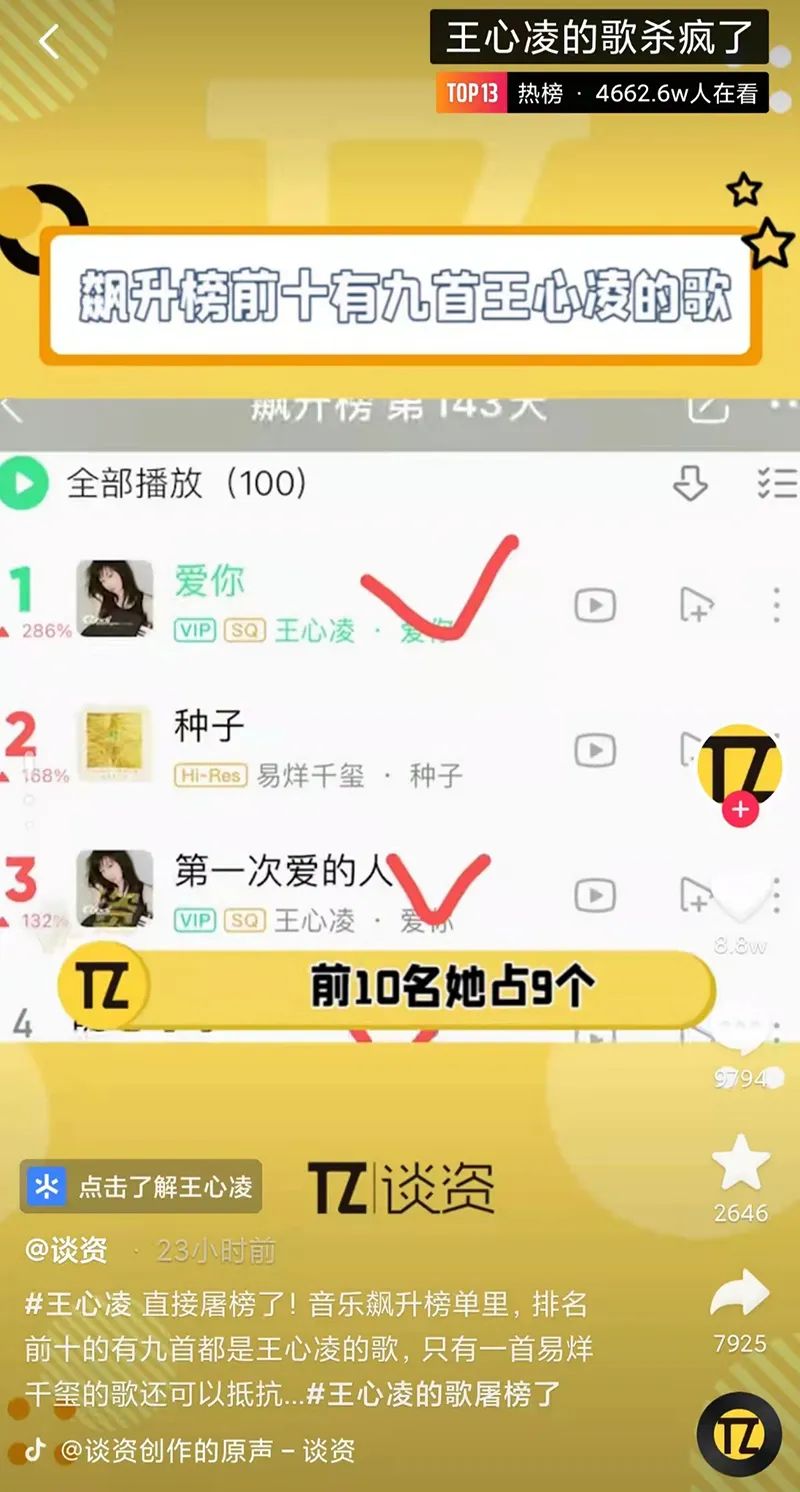
Task: Open the TOP13 热榜 hot list banner
Action: click(x=601, y=94)
